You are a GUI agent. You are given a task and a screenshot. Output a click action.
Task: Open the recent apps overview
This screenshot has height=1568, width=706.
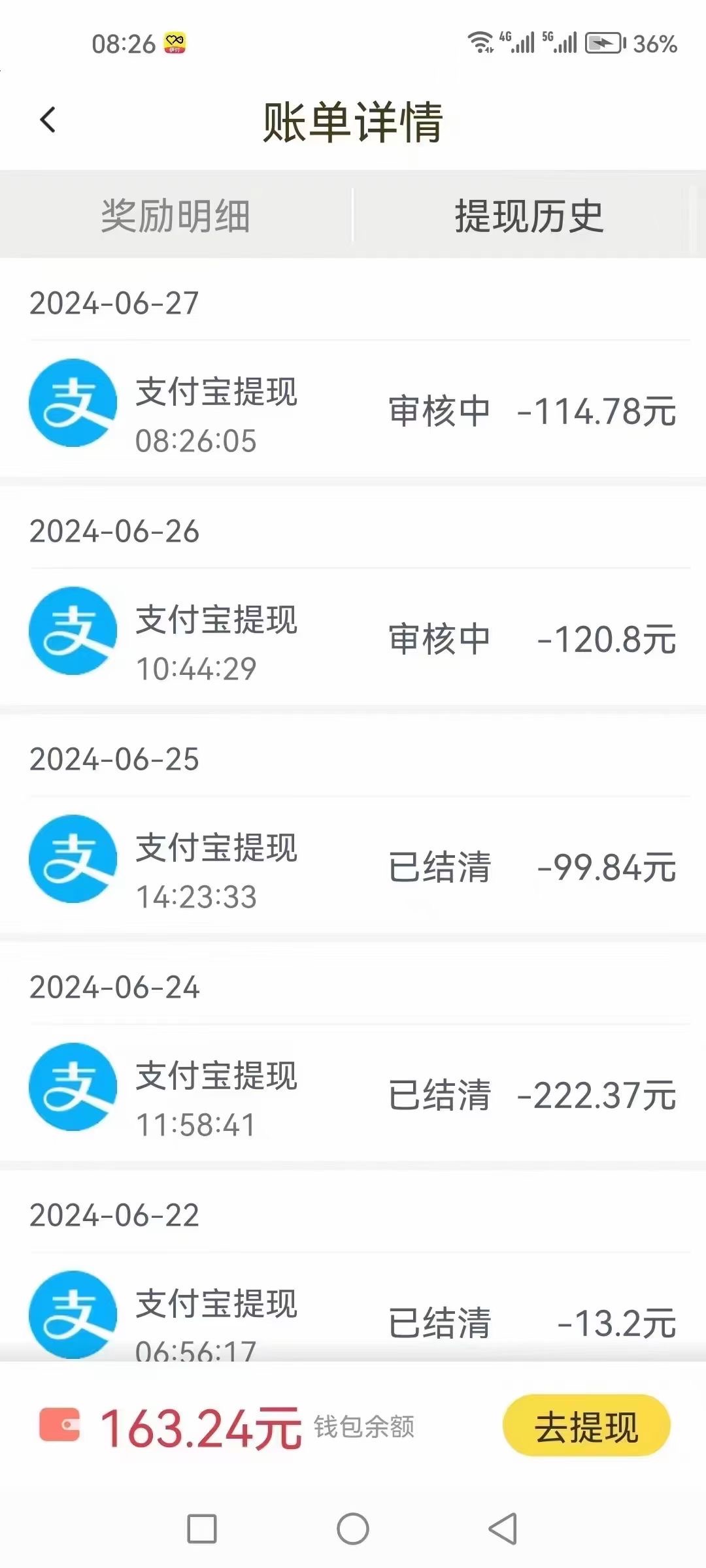tap(202, 1529)
